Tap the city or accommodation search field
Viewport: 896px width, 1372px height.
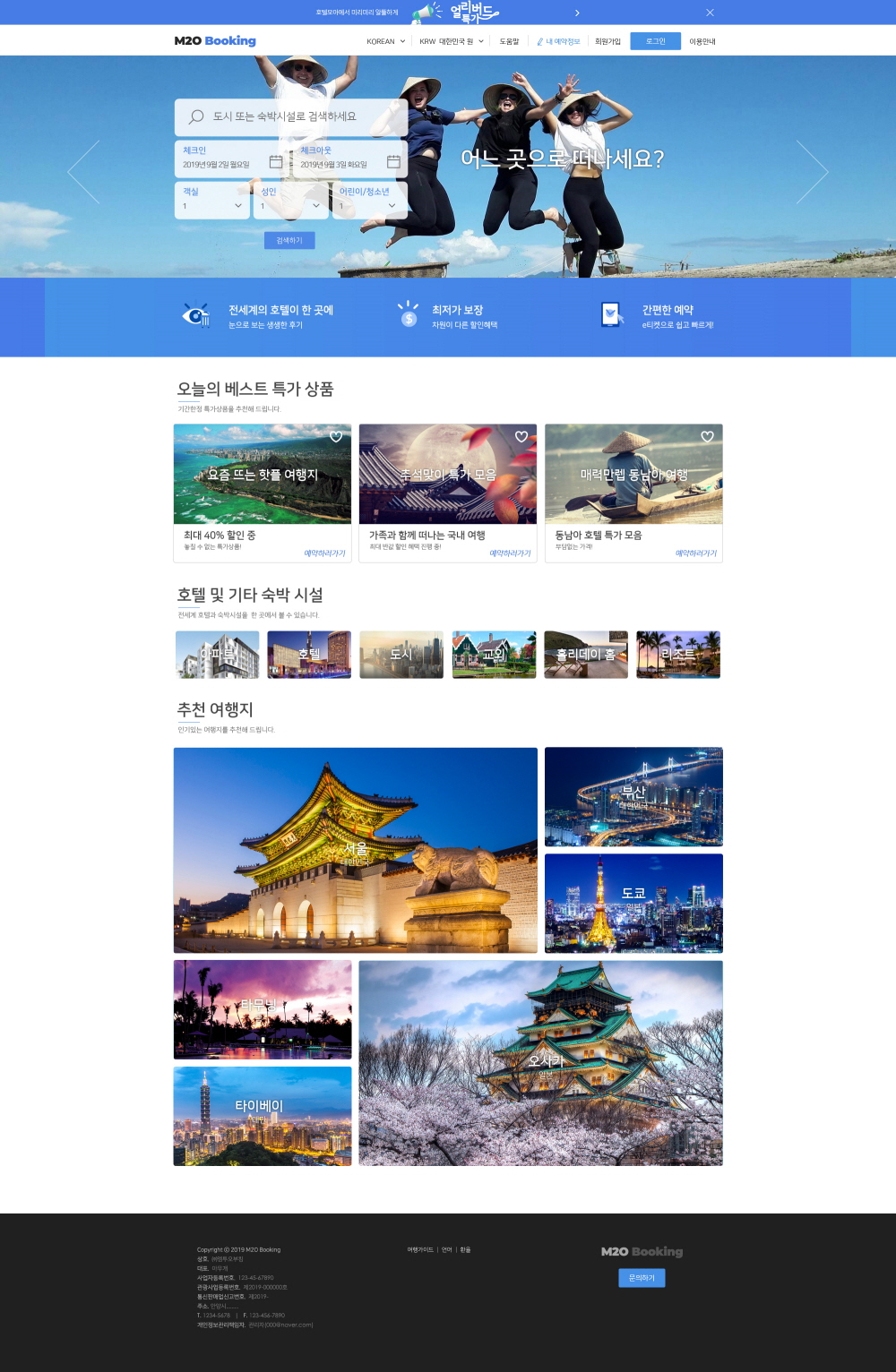click(291, 117)
